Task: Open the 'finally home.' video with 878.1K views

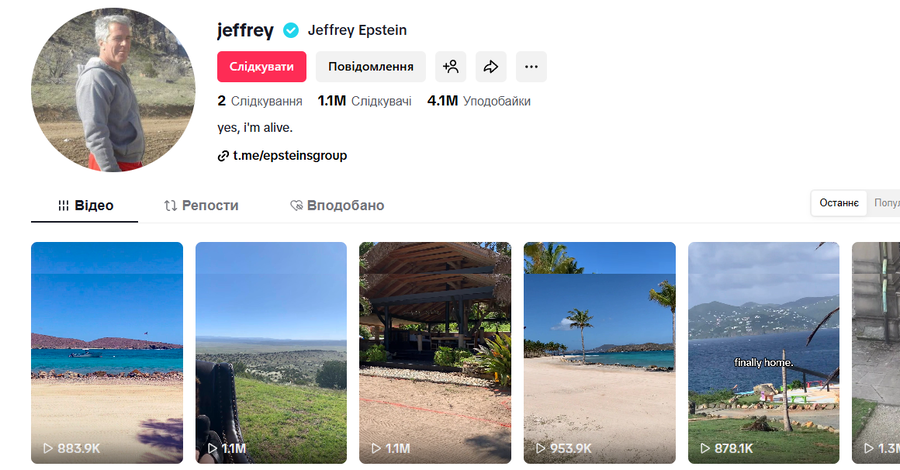Action: coord(763,352)
